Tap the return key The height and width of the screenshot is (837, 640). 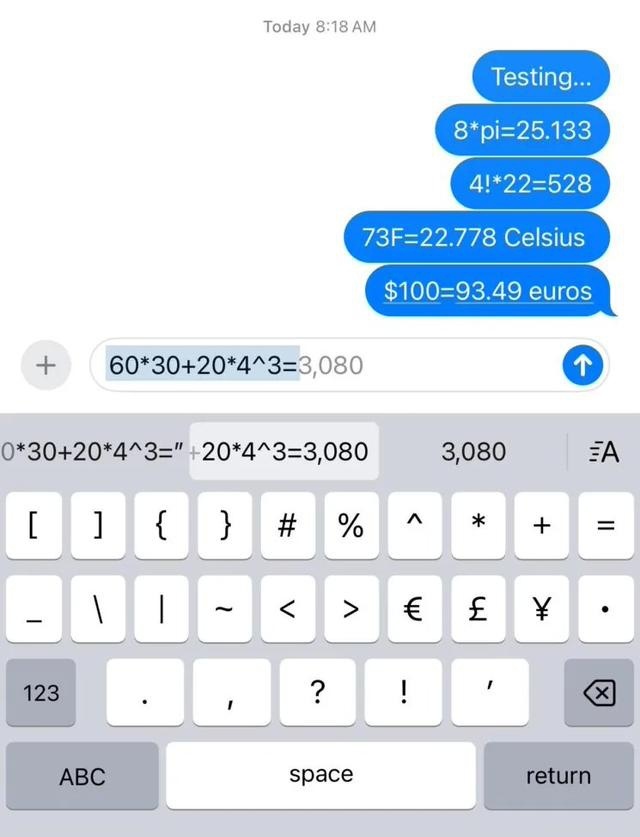click(x=558, y=776)
